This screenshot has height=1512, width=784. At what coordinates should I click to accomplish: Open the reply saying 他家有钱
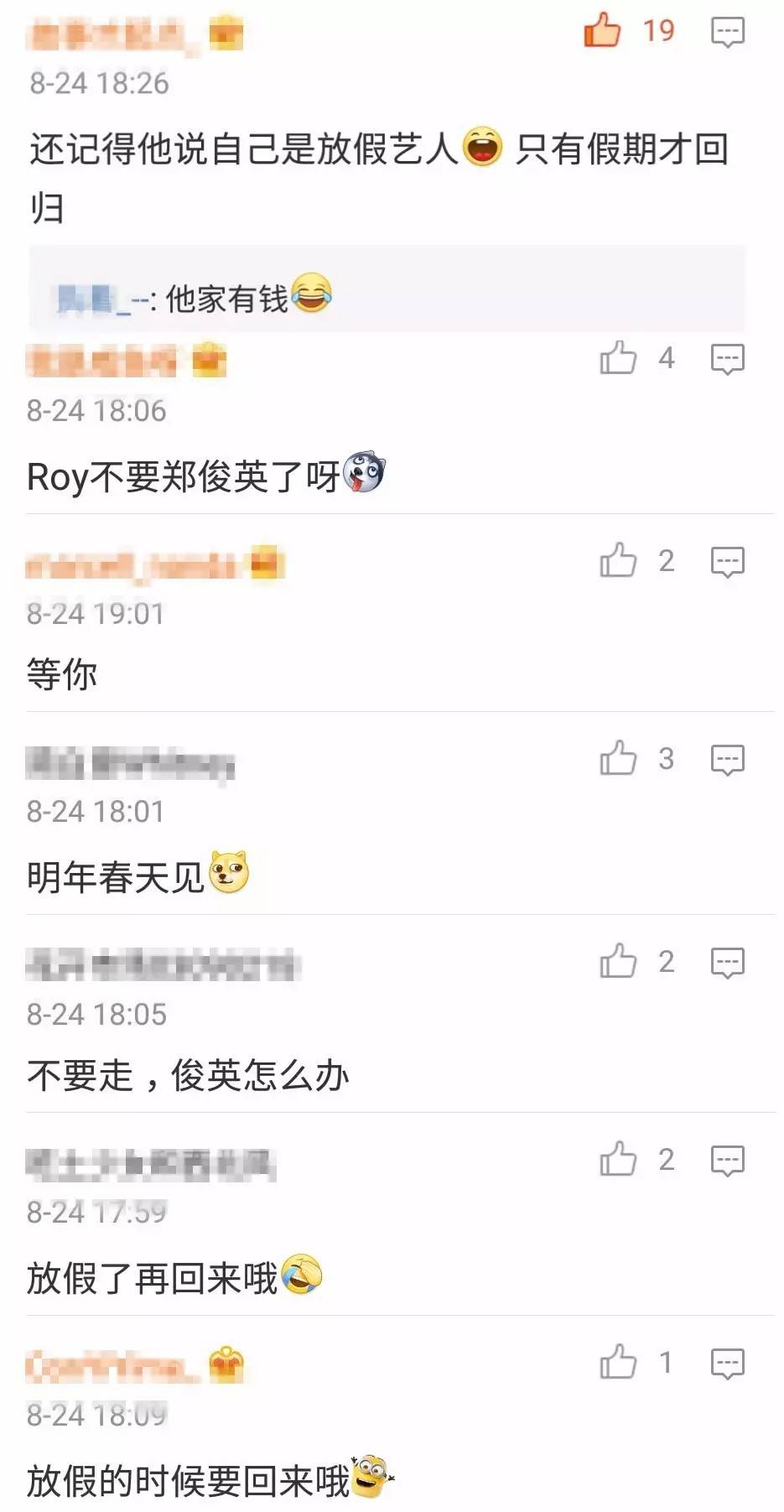click(226, 298)
